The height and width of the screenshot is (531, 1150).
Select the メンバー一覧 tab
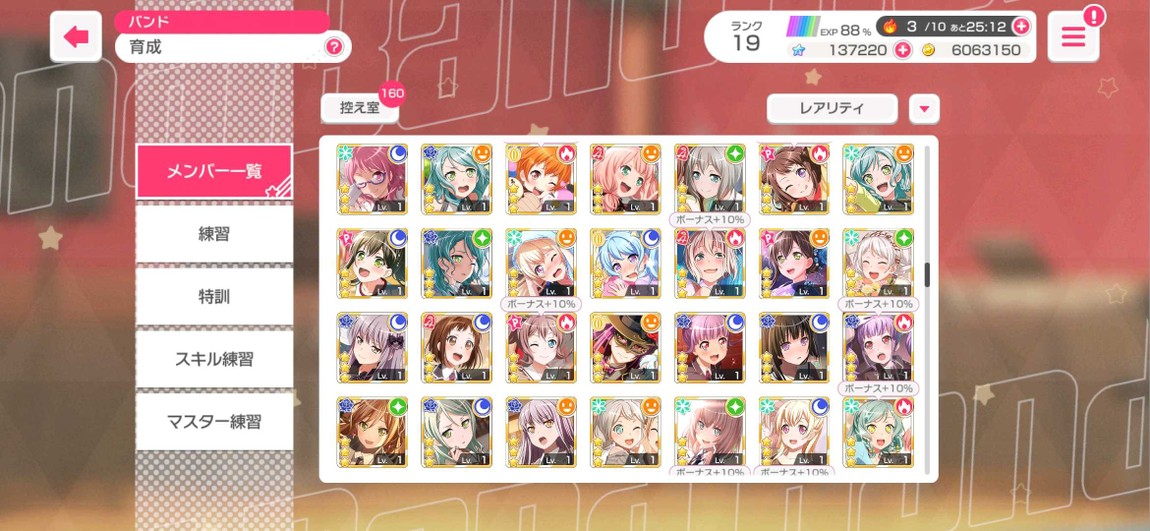214,171
